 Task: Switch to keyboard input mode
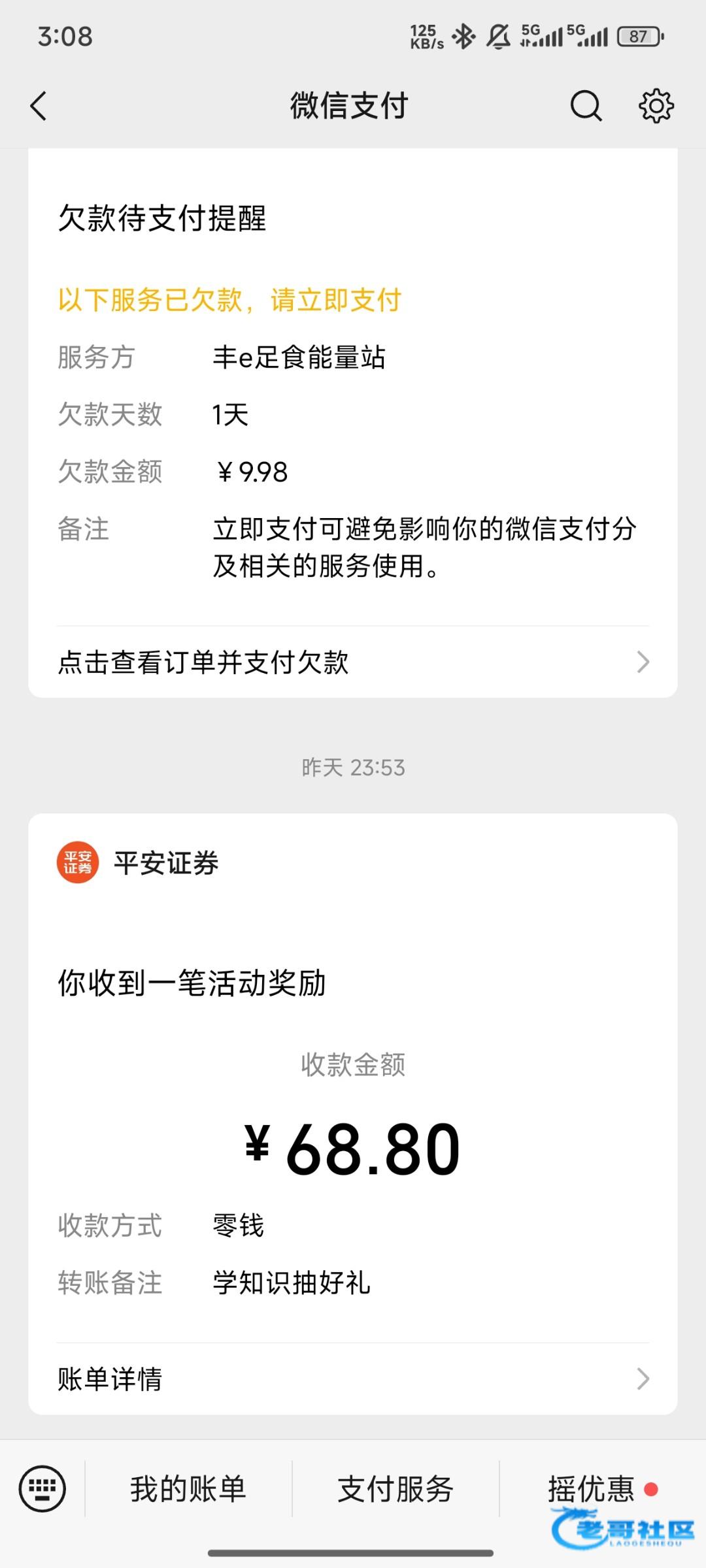click(x=42, y=1489)
